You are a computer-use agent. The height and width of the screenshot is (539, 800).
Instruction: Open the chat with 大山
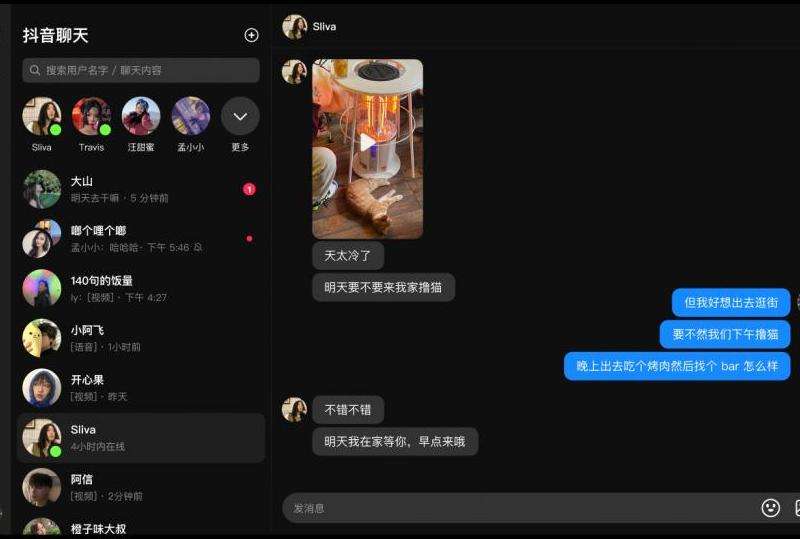click(x=140, y=189)
